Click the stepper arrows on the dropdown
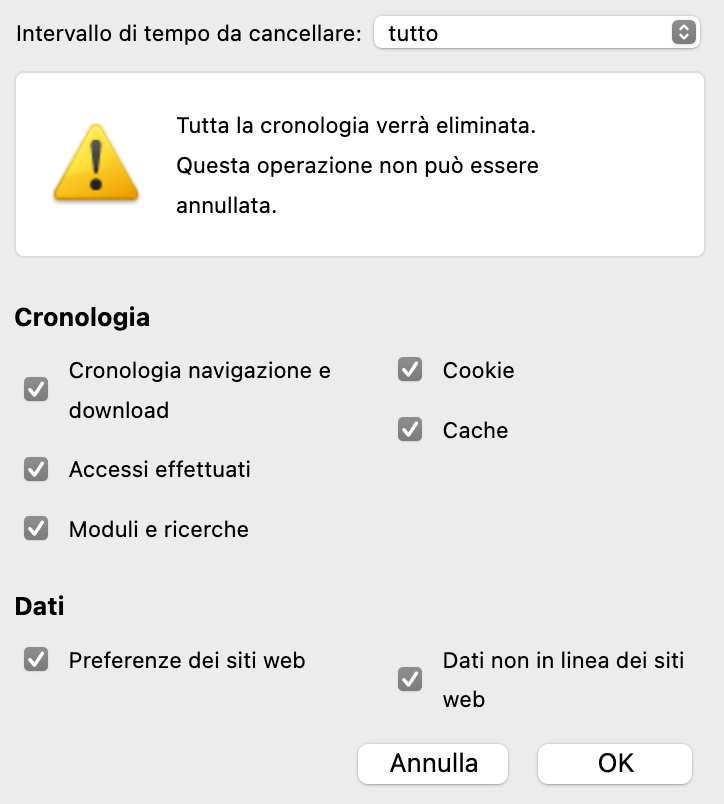The image size is (724, 804). click(685, 33)
